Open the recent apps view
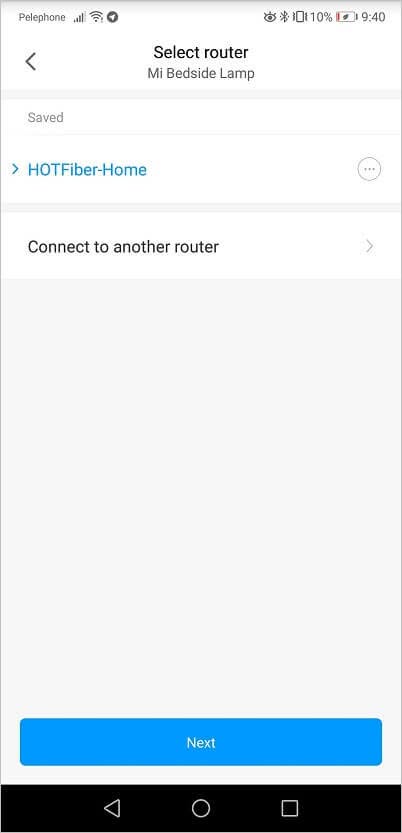The image size is (402, 833). 289,809
